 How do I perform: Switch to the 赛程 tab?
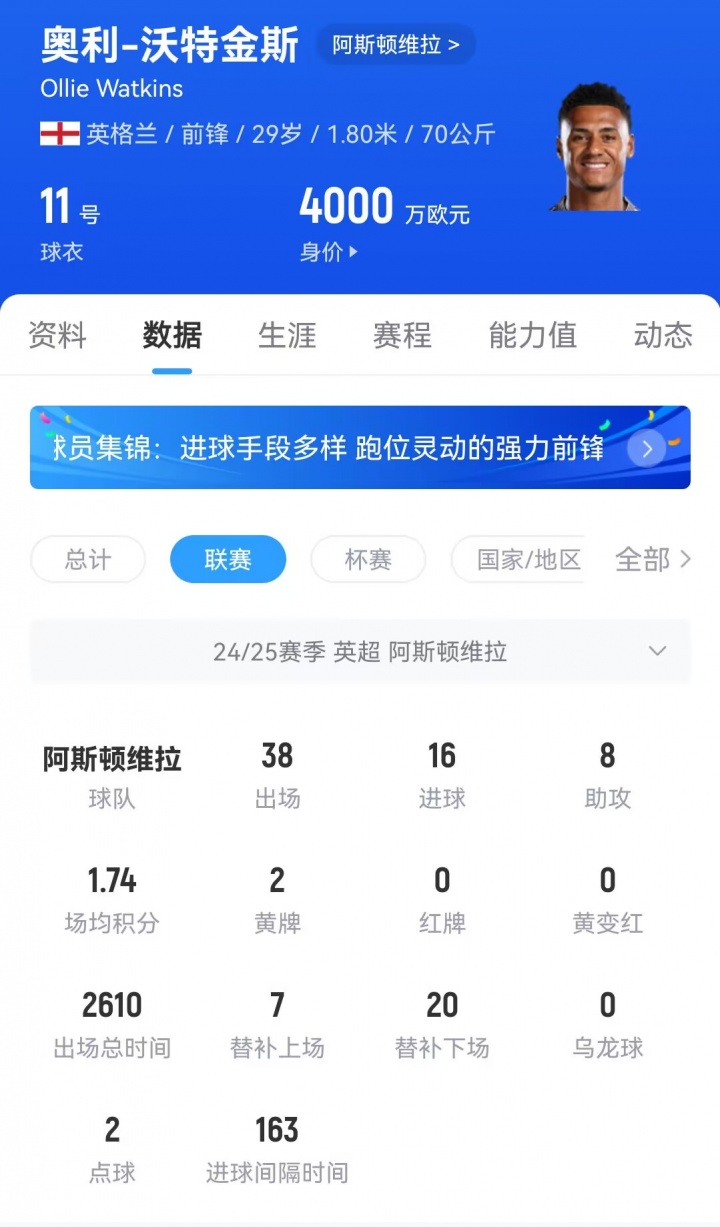402,335
